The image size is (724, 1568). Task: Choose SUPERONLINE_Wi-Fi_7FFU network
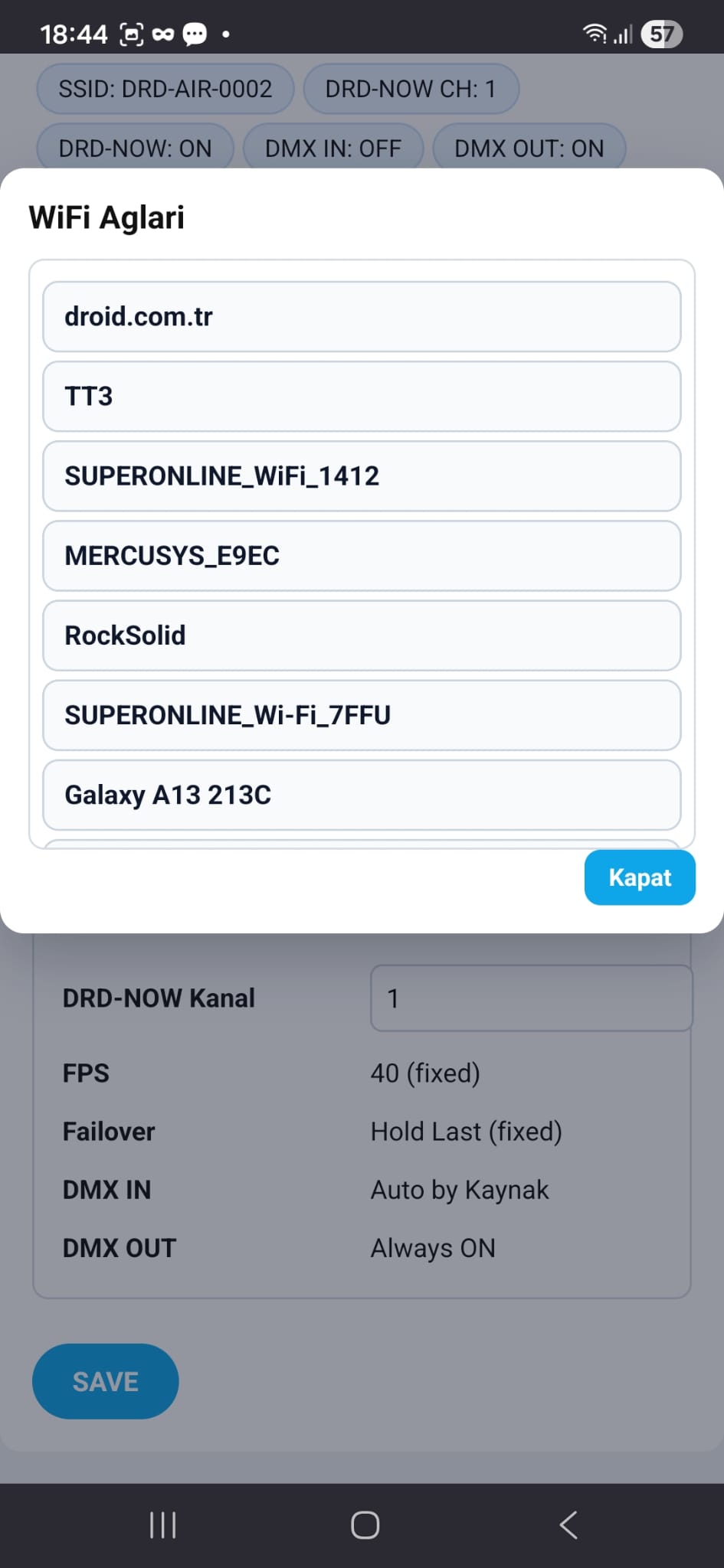[x=362, y=715]
